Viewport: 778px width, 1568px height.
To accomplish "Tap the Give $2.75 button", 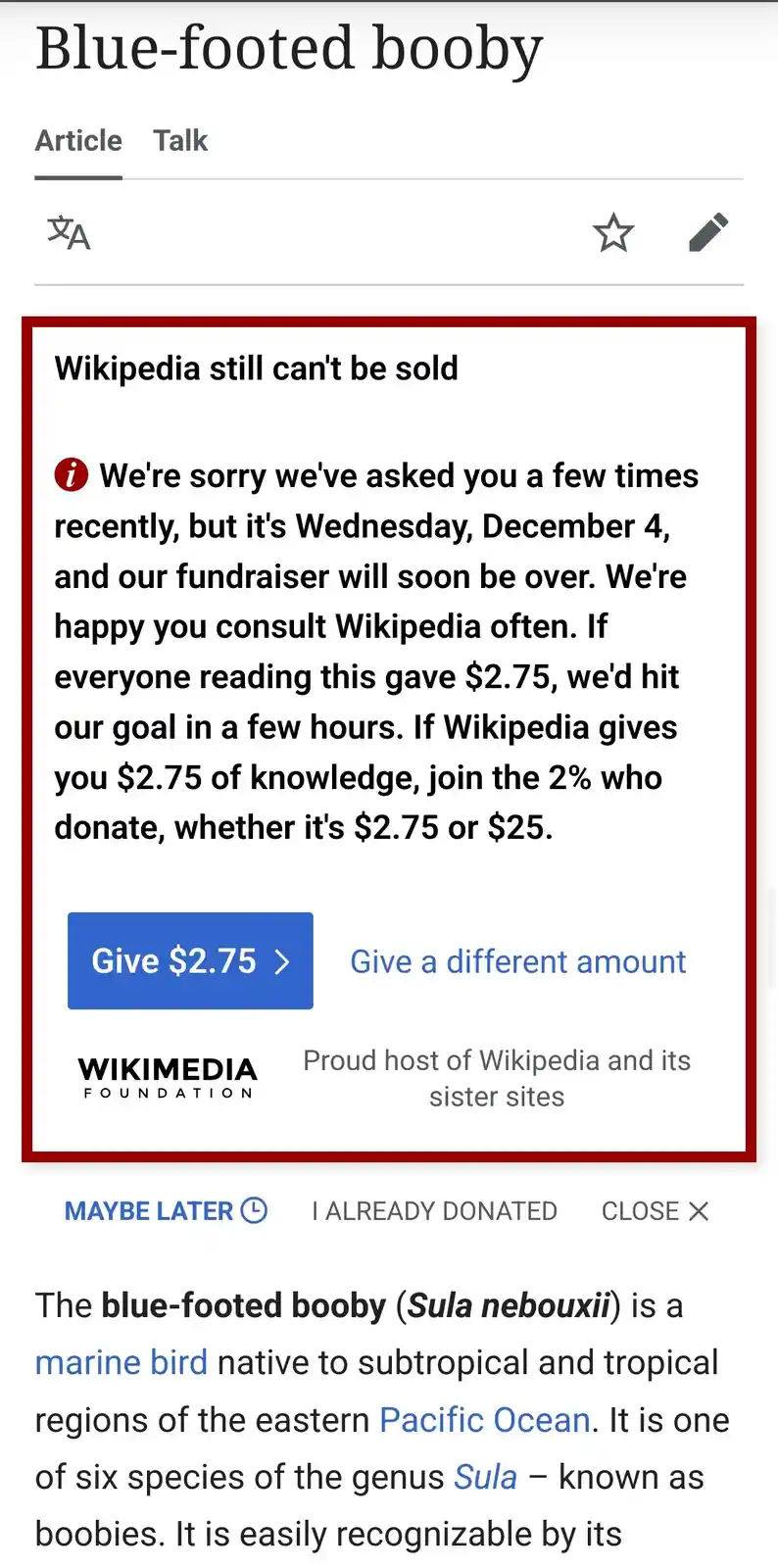I will pos(190,960).
